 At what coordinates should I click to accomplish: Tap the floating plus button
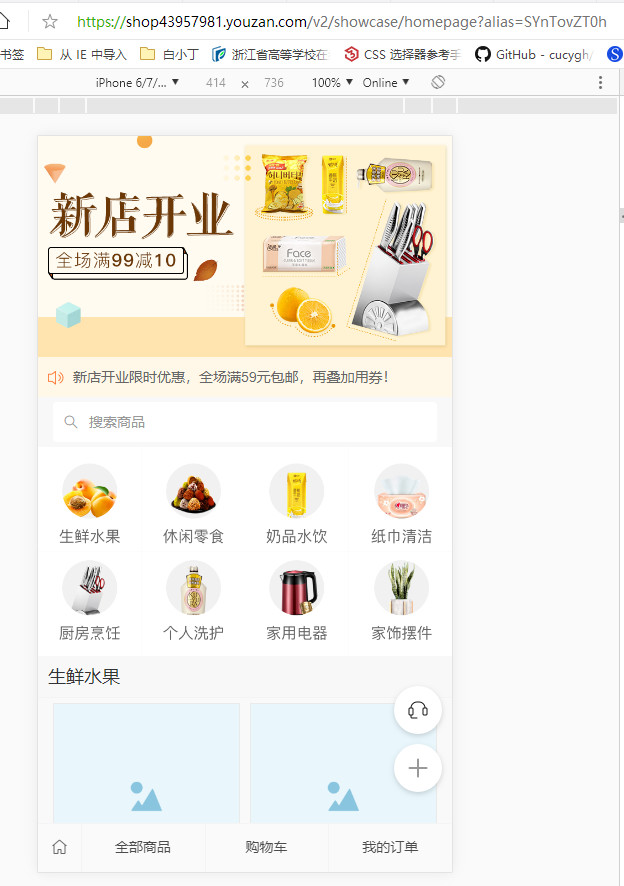coord(418,768)
